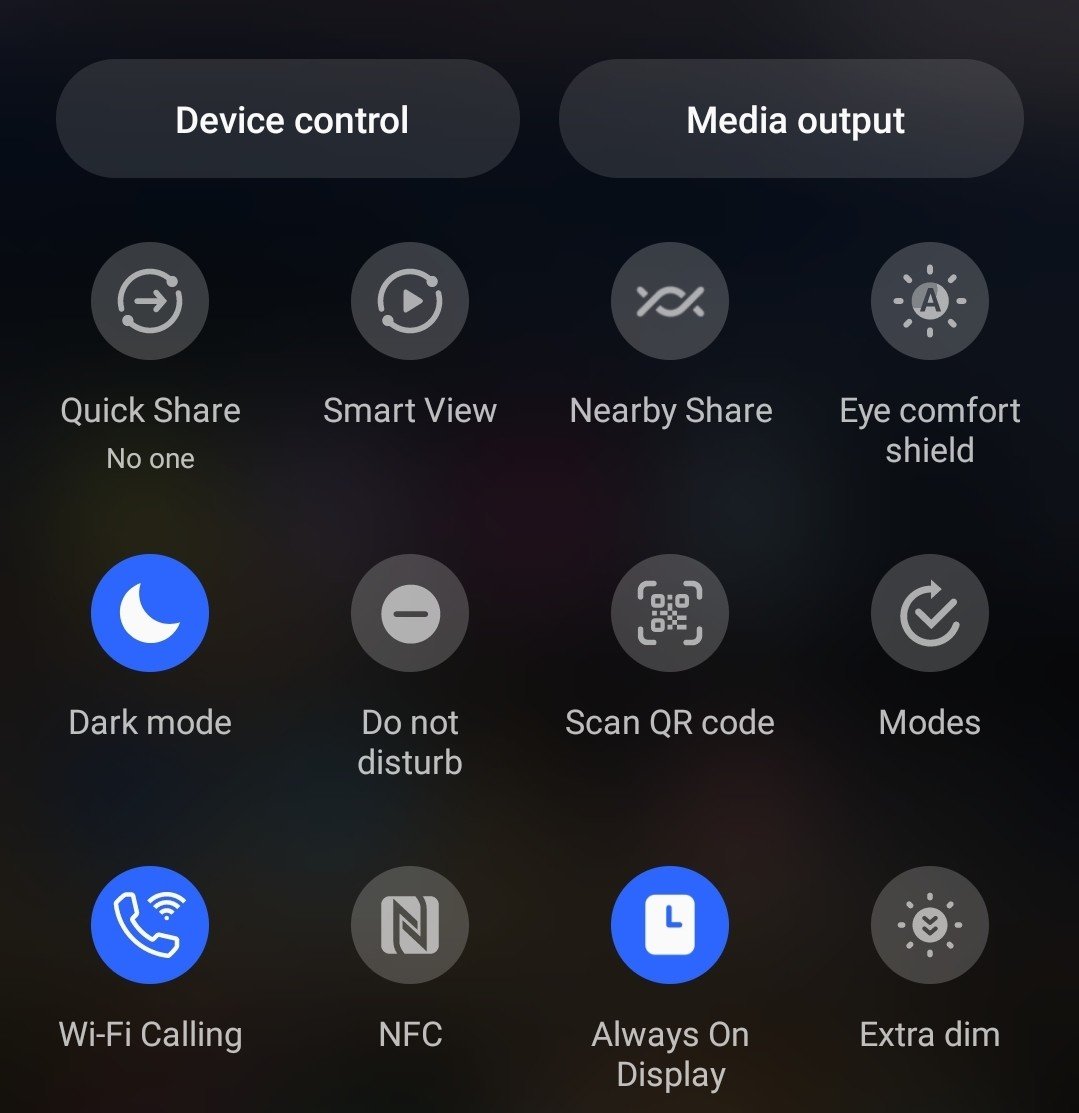Toggle the Quick Share tile
Image resolution: width=1079 pixels, height=1113 pixels.
pos(150,300)
